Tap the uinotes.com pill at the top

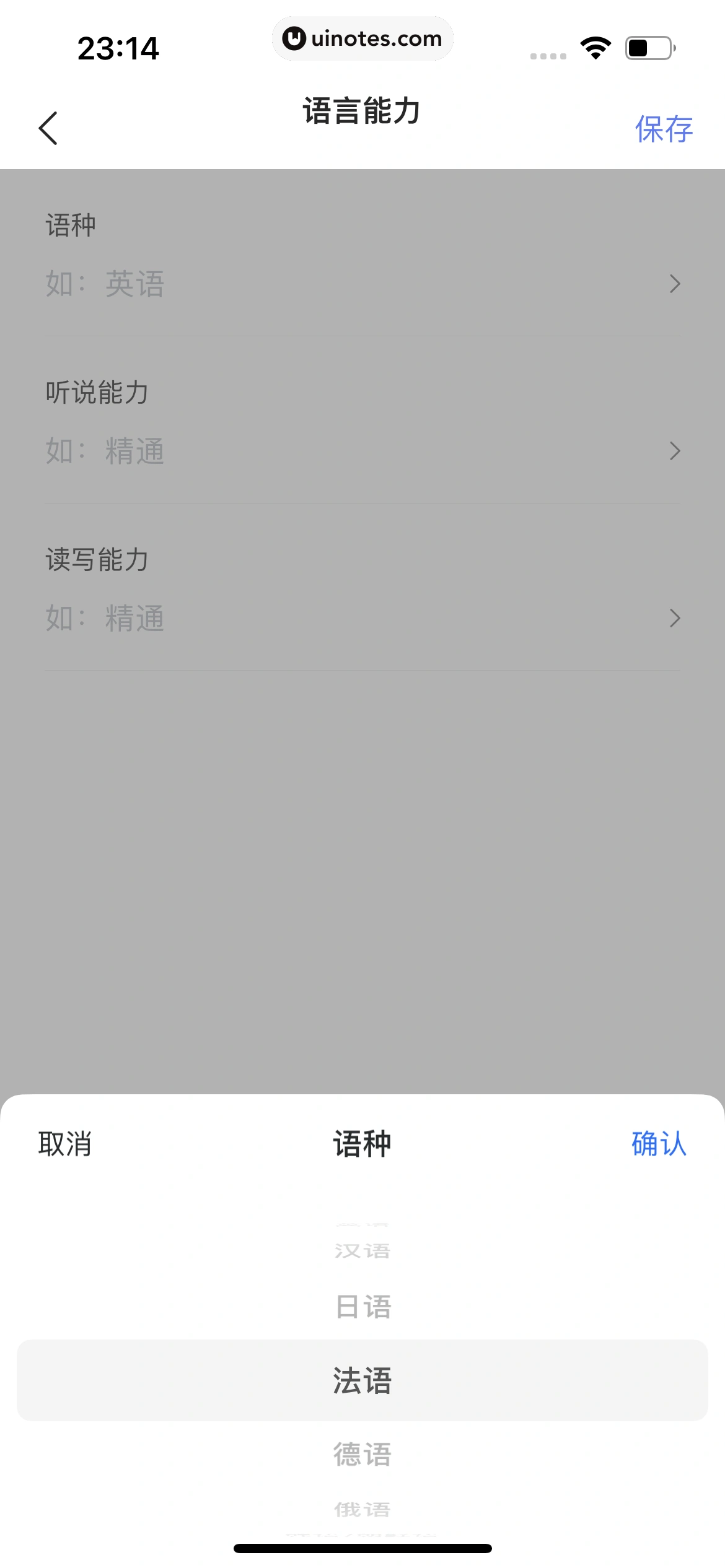pyautogui.click(x=362, y=38)
